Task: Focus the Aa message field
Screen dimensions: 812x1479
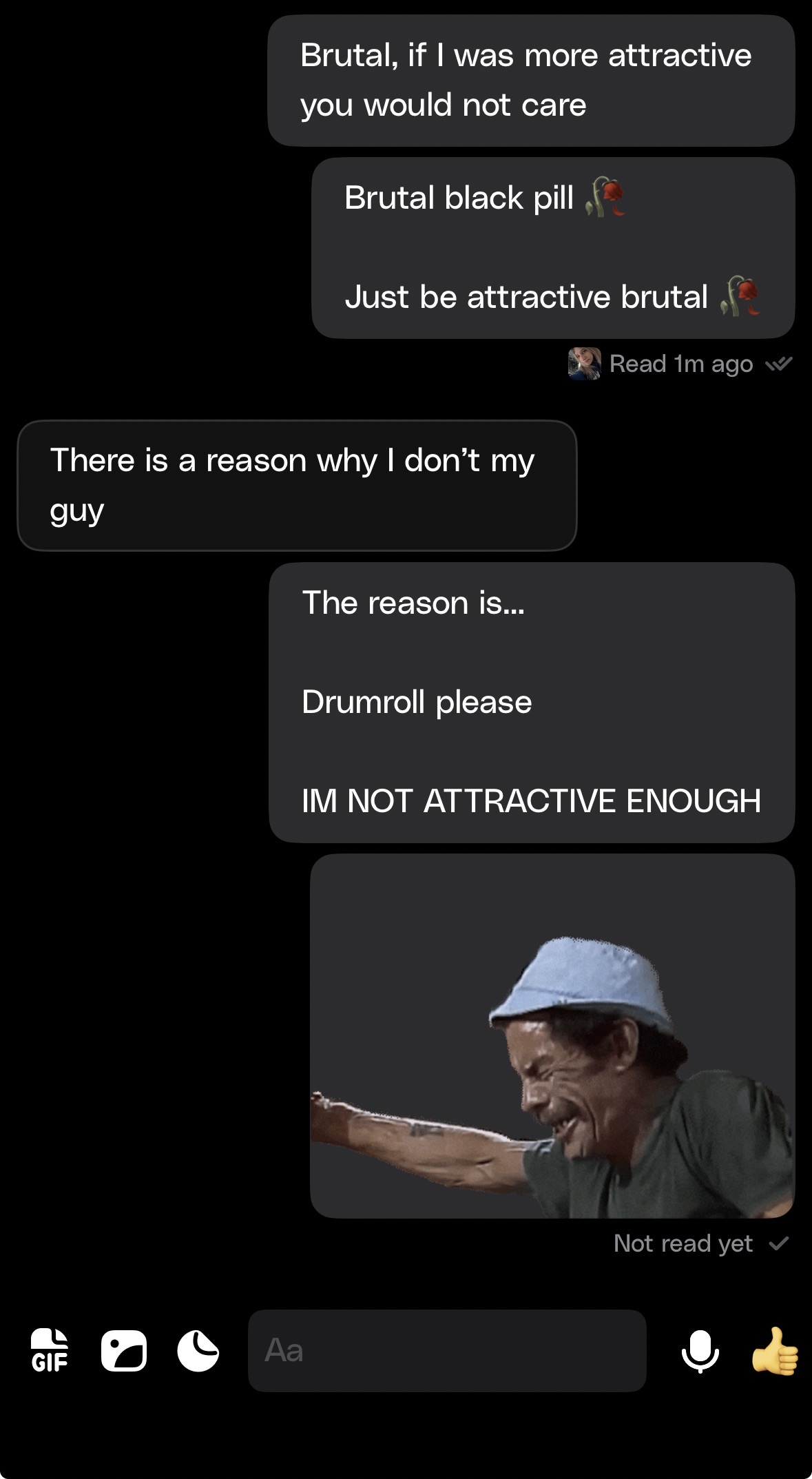Action: click(446, 1351)
